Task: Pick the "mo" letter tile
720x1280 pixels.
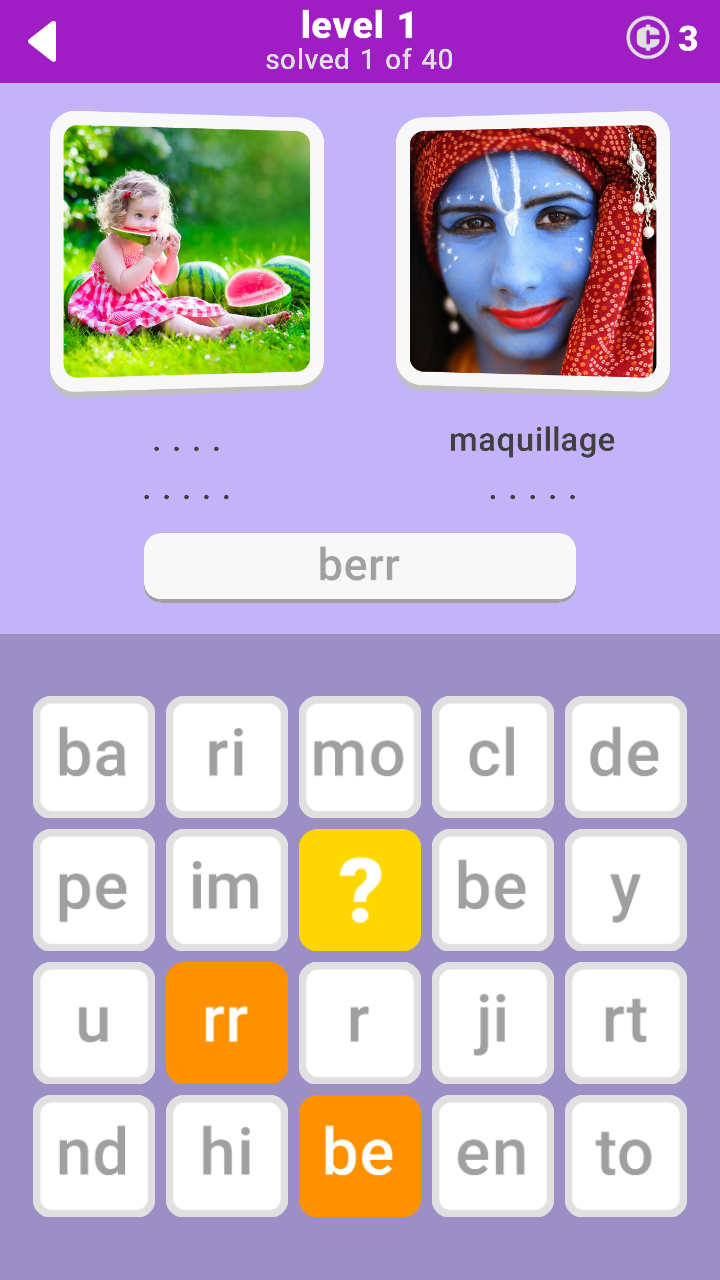Action: (x=360, y=756)
